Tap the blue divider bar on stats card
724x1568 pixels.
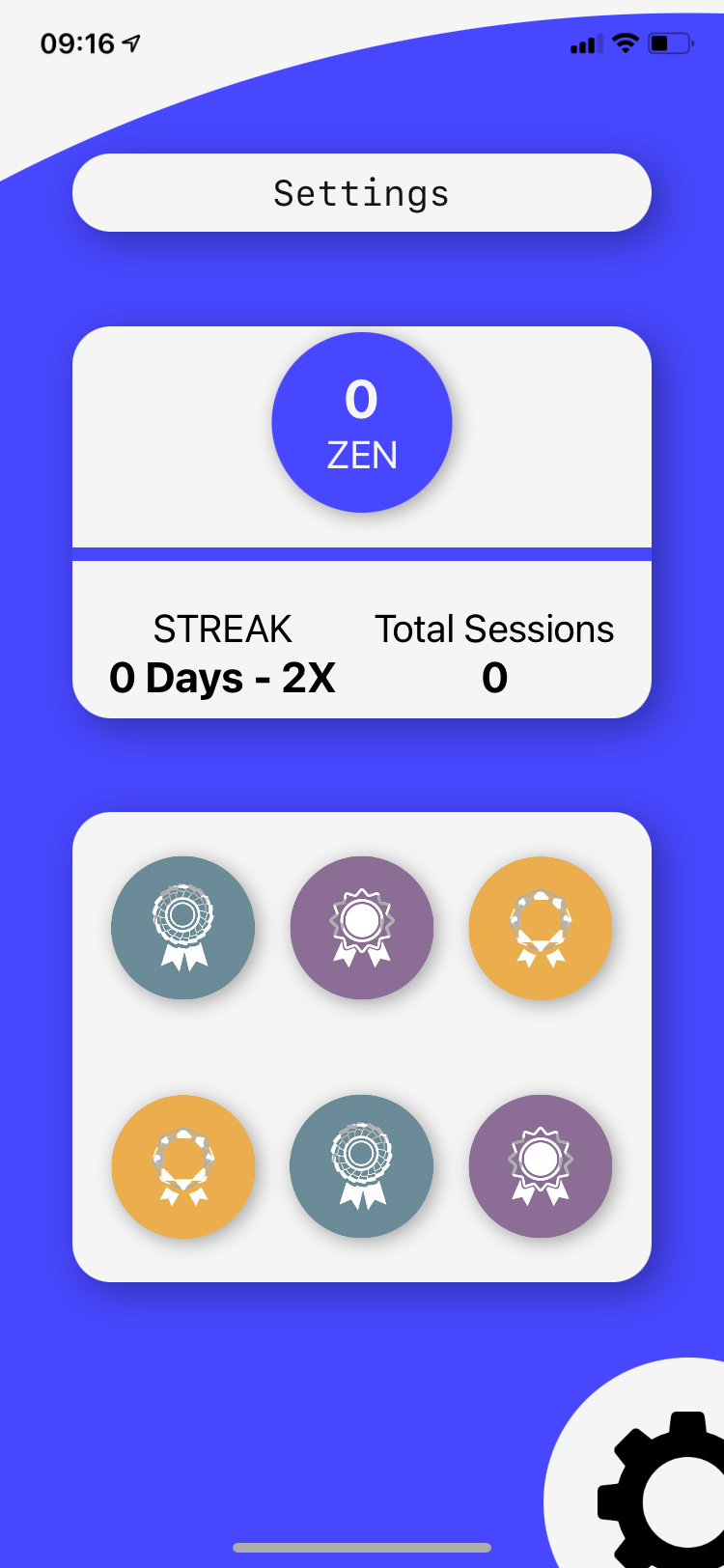point(362,552)
